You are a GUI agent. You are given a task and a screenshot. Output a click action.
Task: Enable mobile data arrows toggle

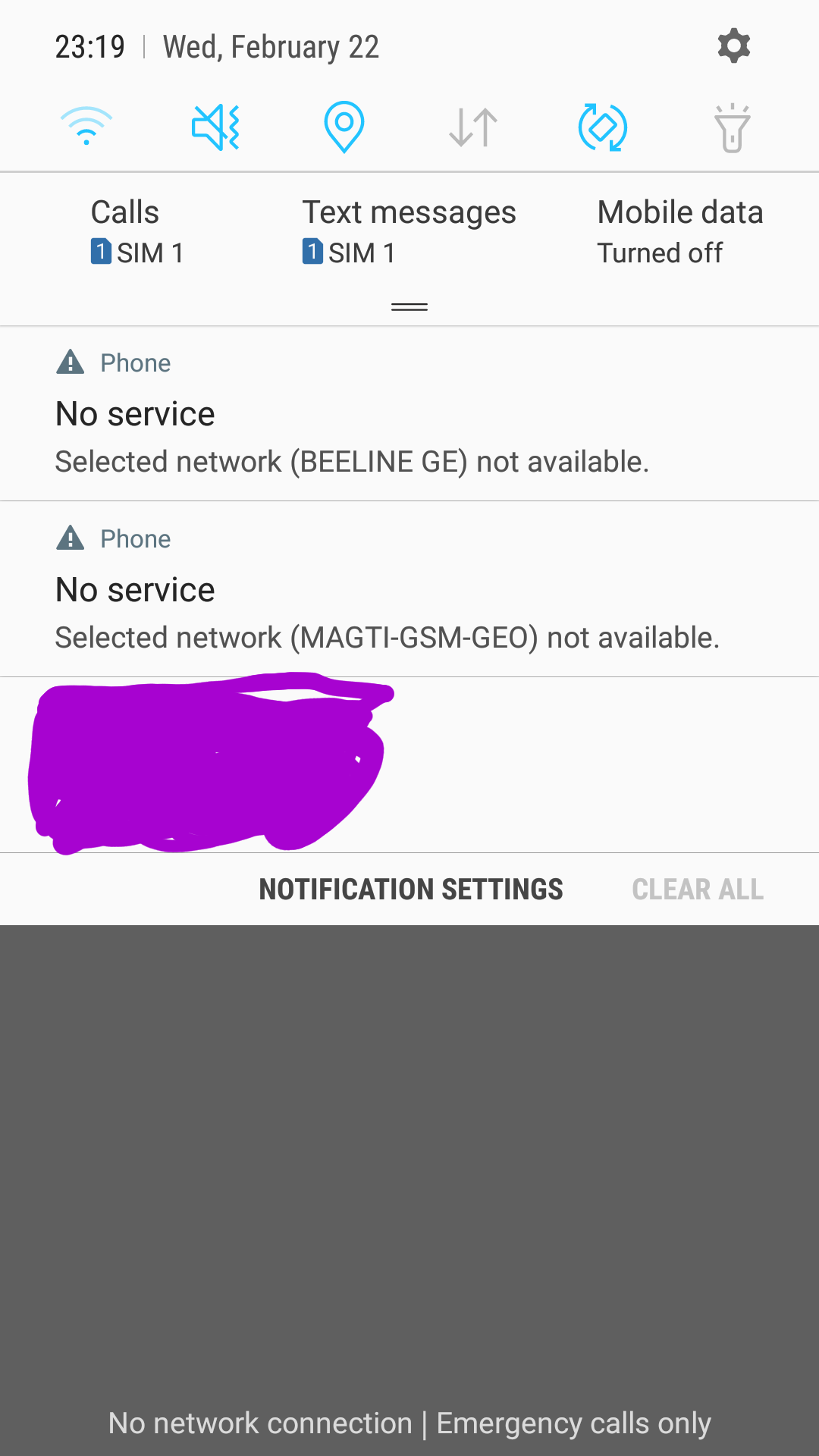pos(473,127)
